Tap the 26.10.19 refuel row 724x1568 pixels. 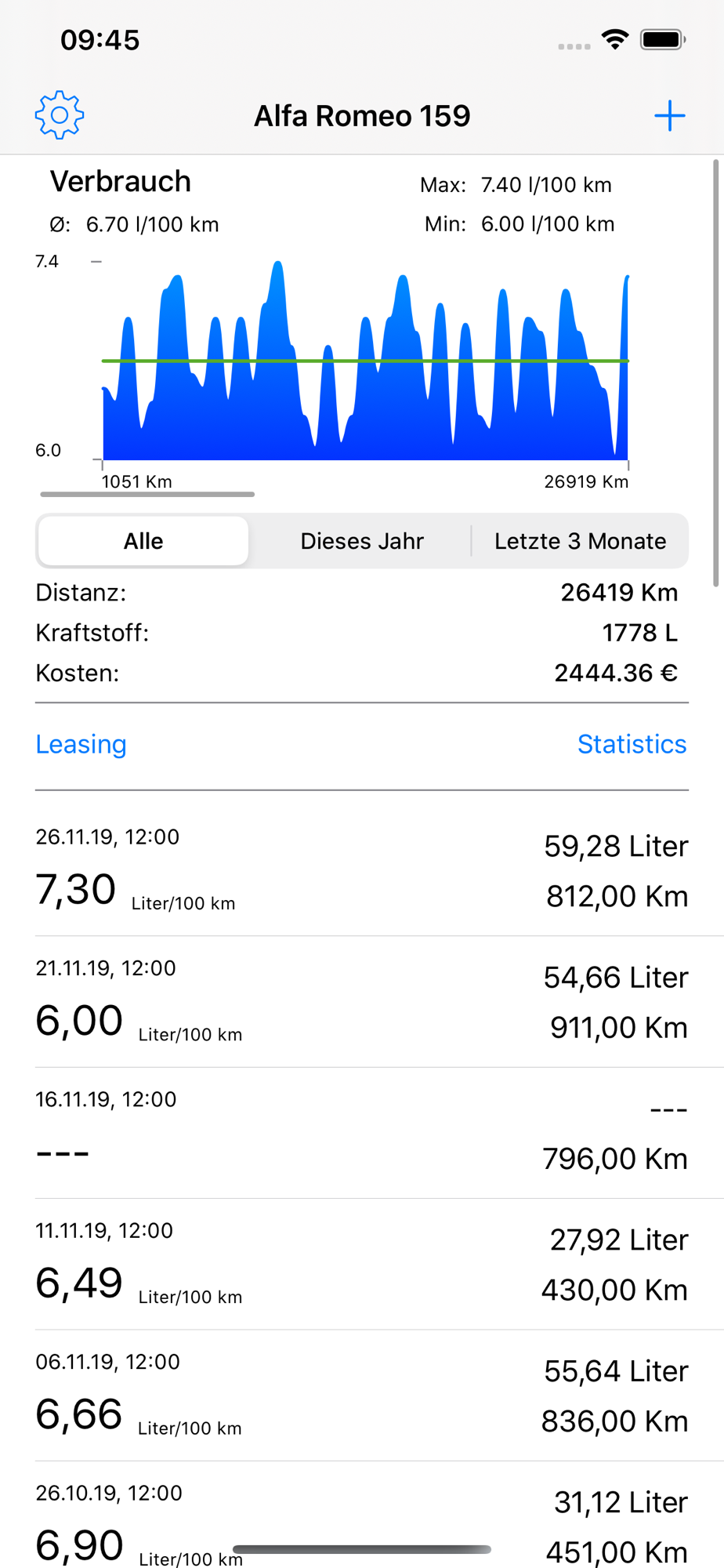(x=362, y=1517)
